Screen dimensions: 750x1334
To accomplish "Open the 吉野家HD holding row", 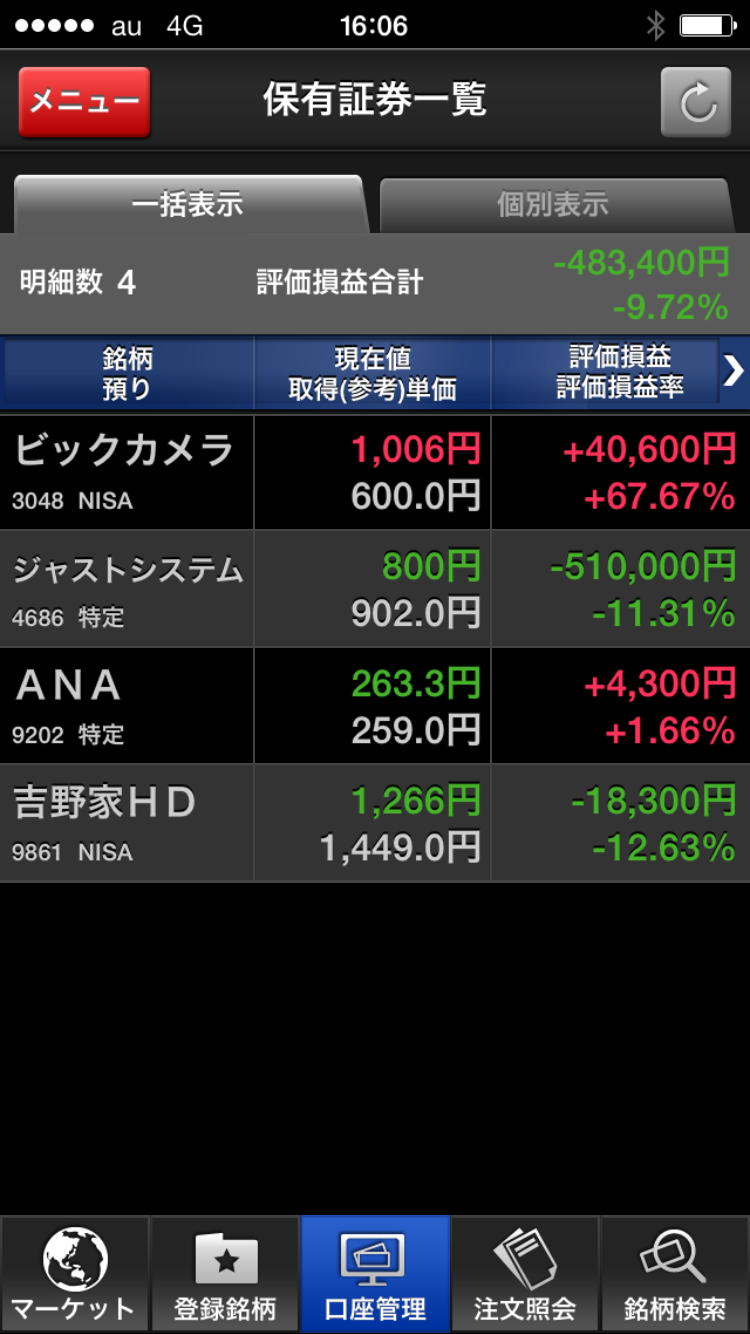I will tap(374, 823).
